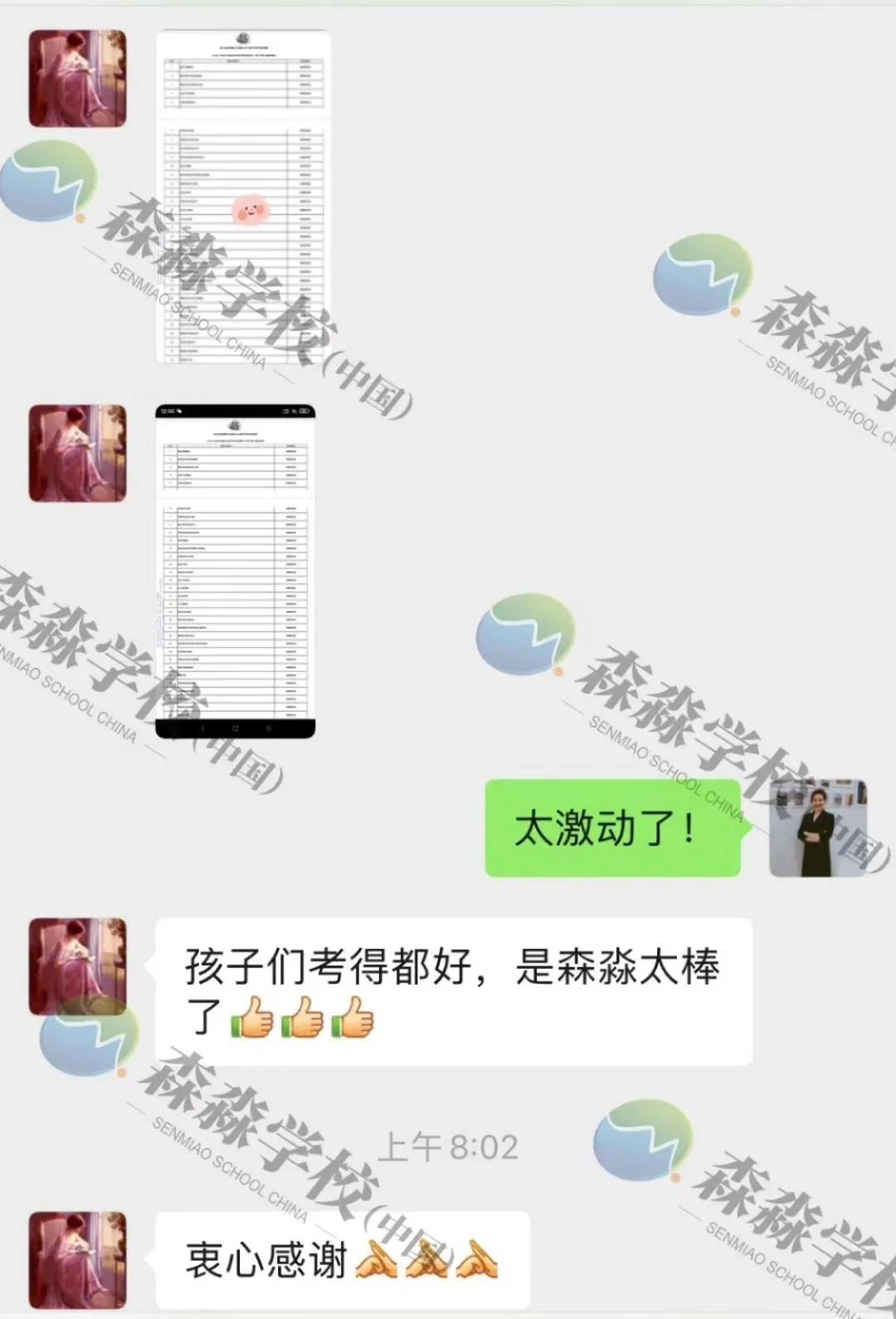Open own profile avatar beside 太激动了！

(817, 828)
